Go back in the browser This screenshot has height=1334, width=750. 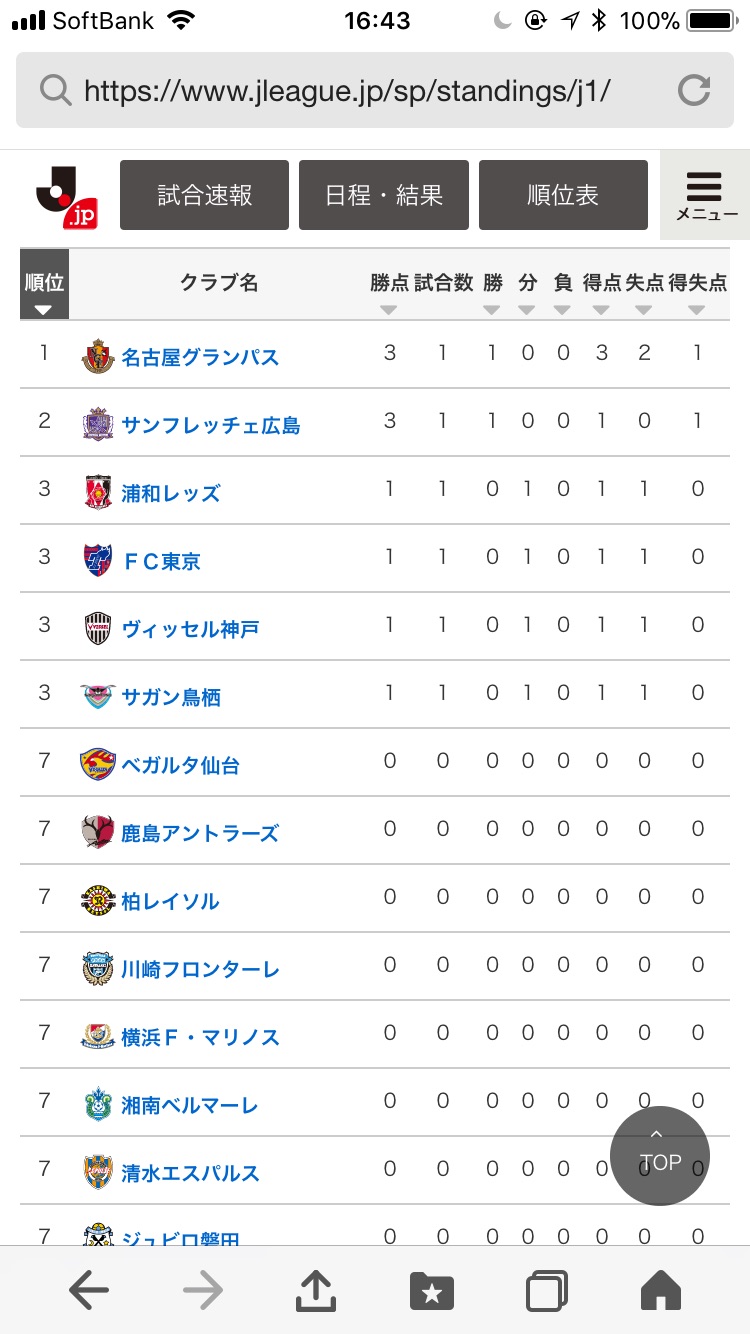(89, 1291)
